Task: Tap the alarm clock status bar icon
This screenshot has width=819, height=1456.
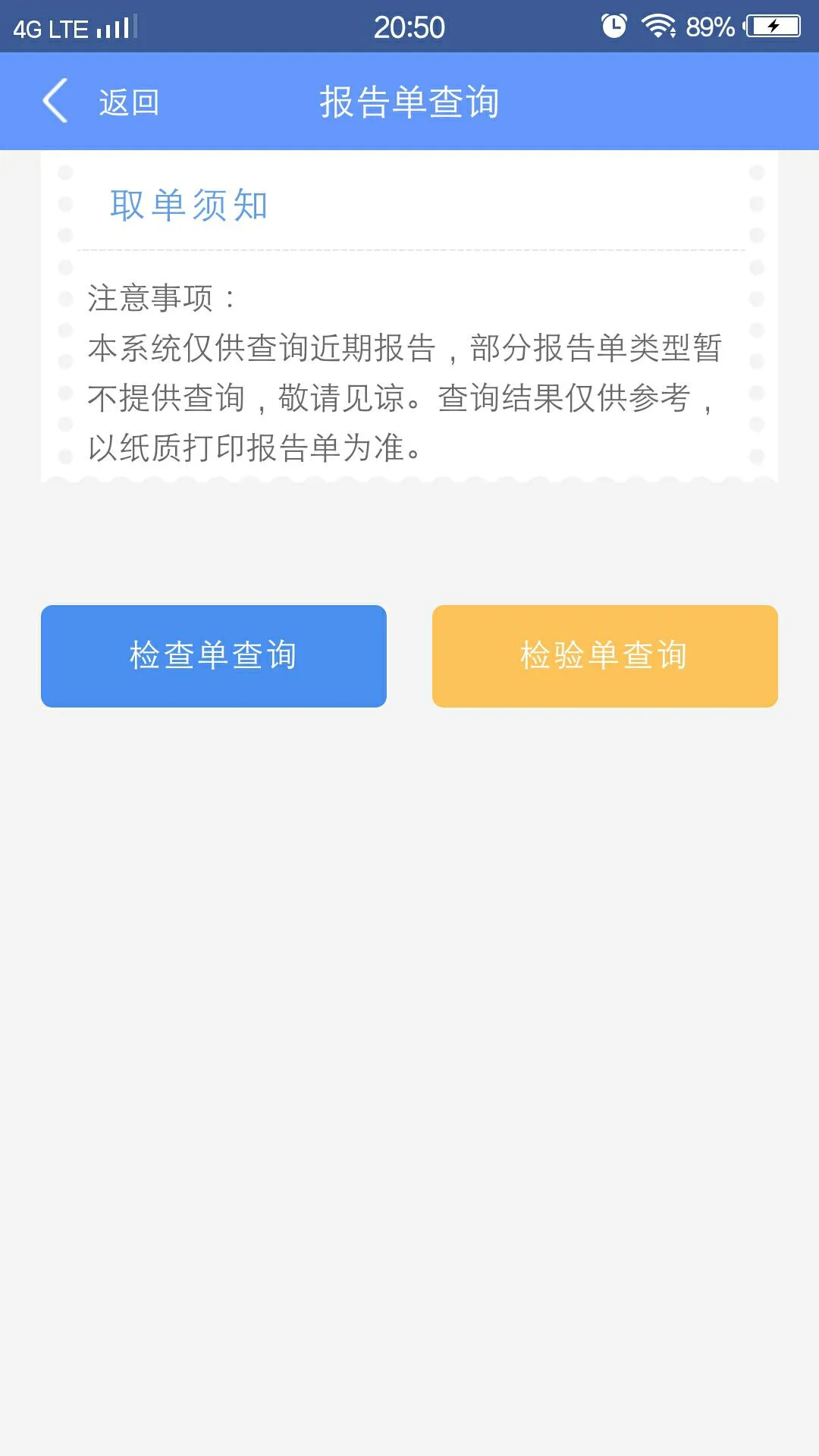Action: 613,25
